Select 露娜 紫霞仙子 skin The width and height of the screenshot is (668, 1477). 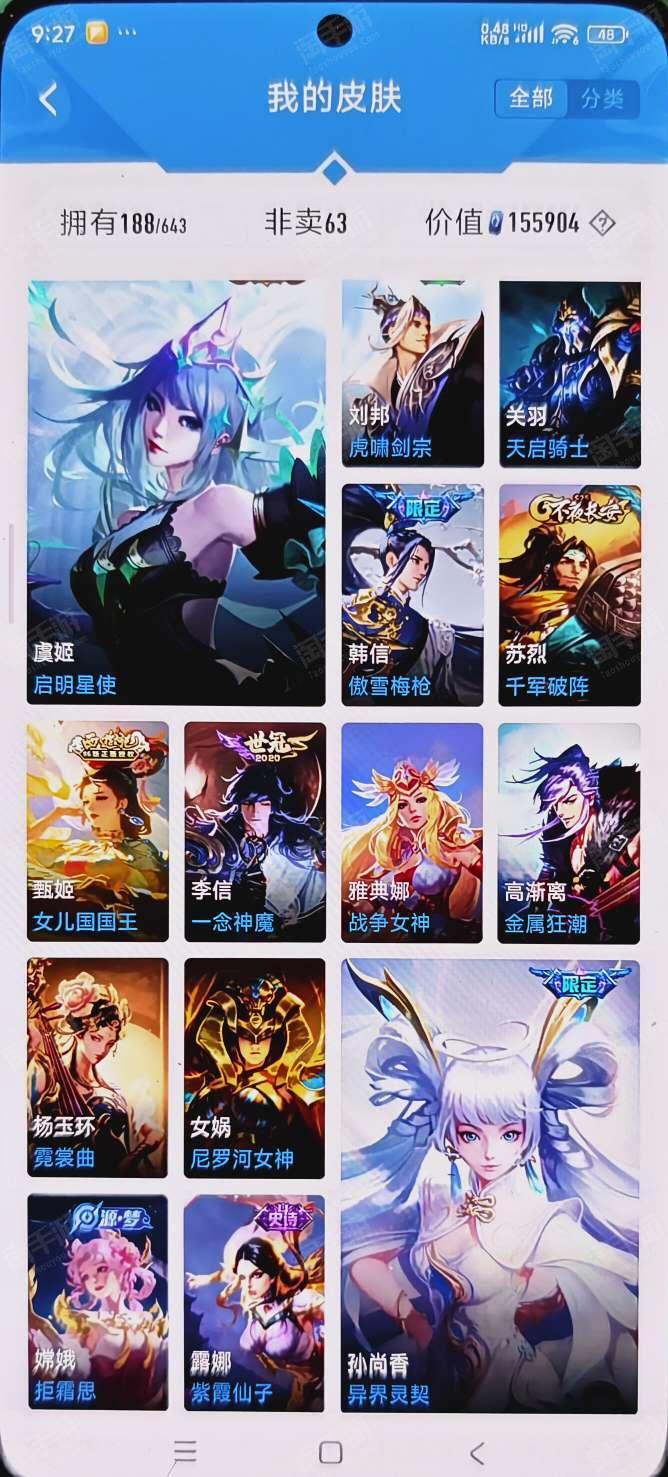[x=254, y=1301]
